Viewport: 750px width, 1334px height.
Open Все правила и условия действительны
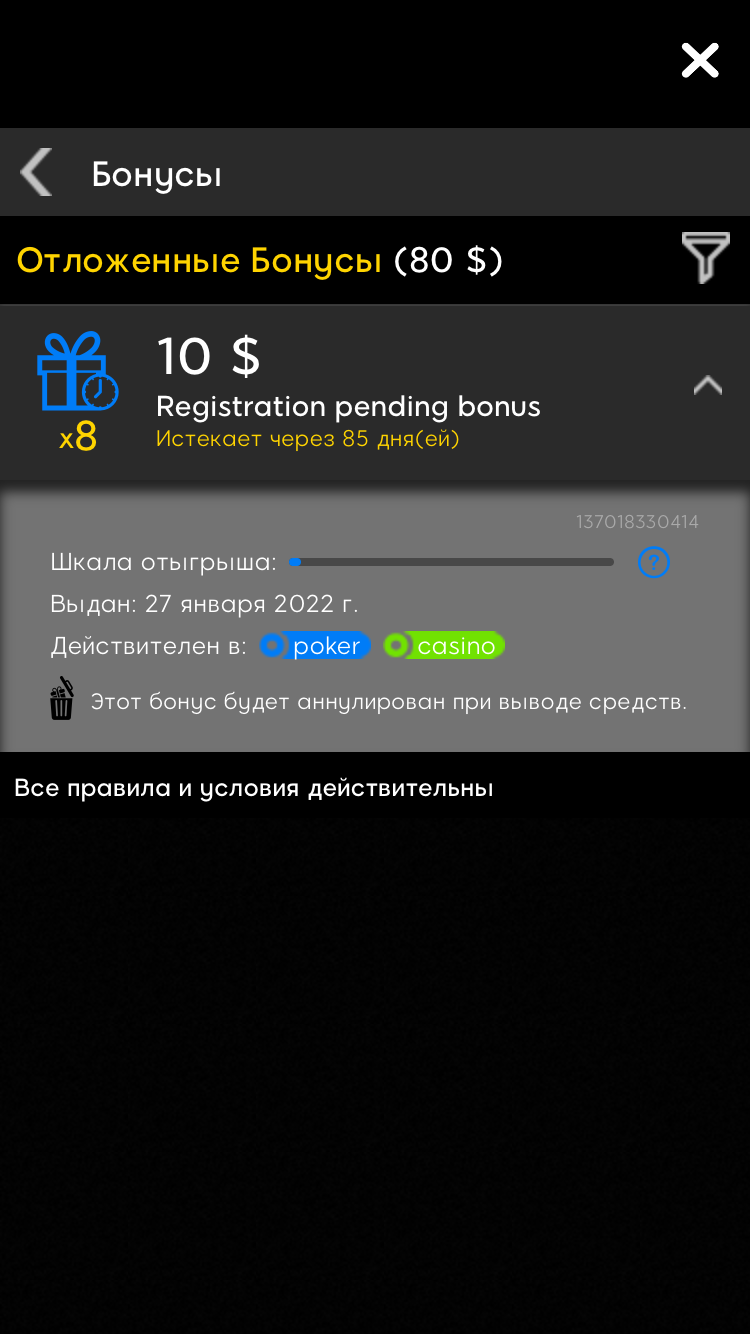pyautogui.click(x=254, y=788)
